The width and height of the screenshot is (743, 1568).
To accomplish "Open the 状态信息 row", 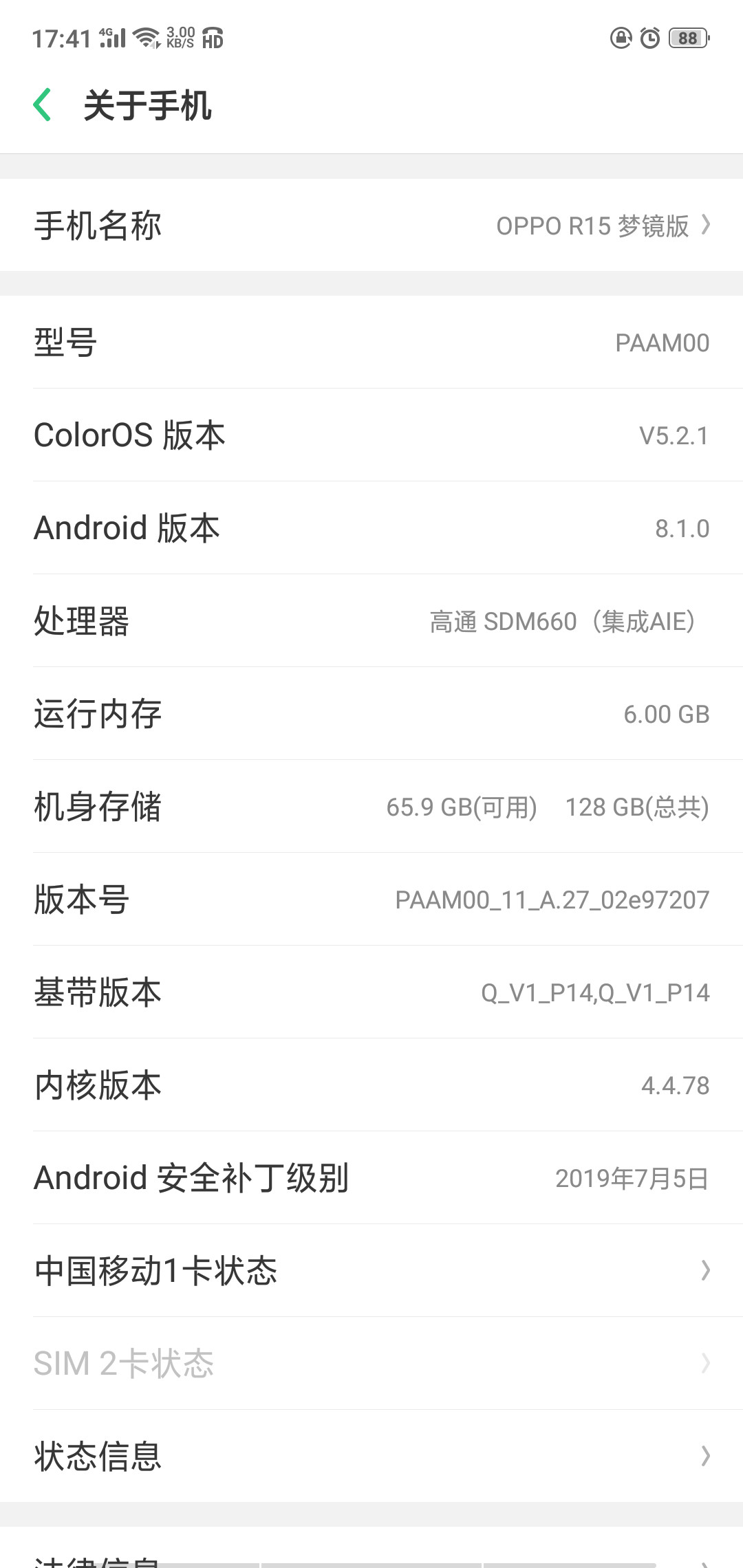I will [371, 1456].
